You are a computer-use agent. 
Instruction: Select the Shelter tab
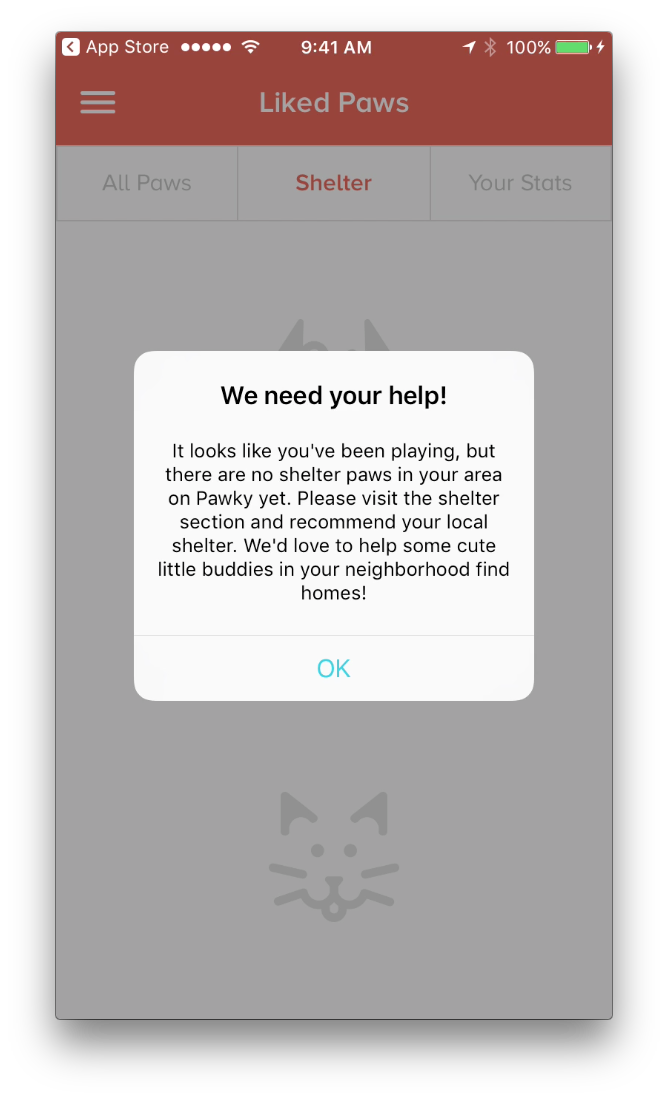[x=334, y=183]
